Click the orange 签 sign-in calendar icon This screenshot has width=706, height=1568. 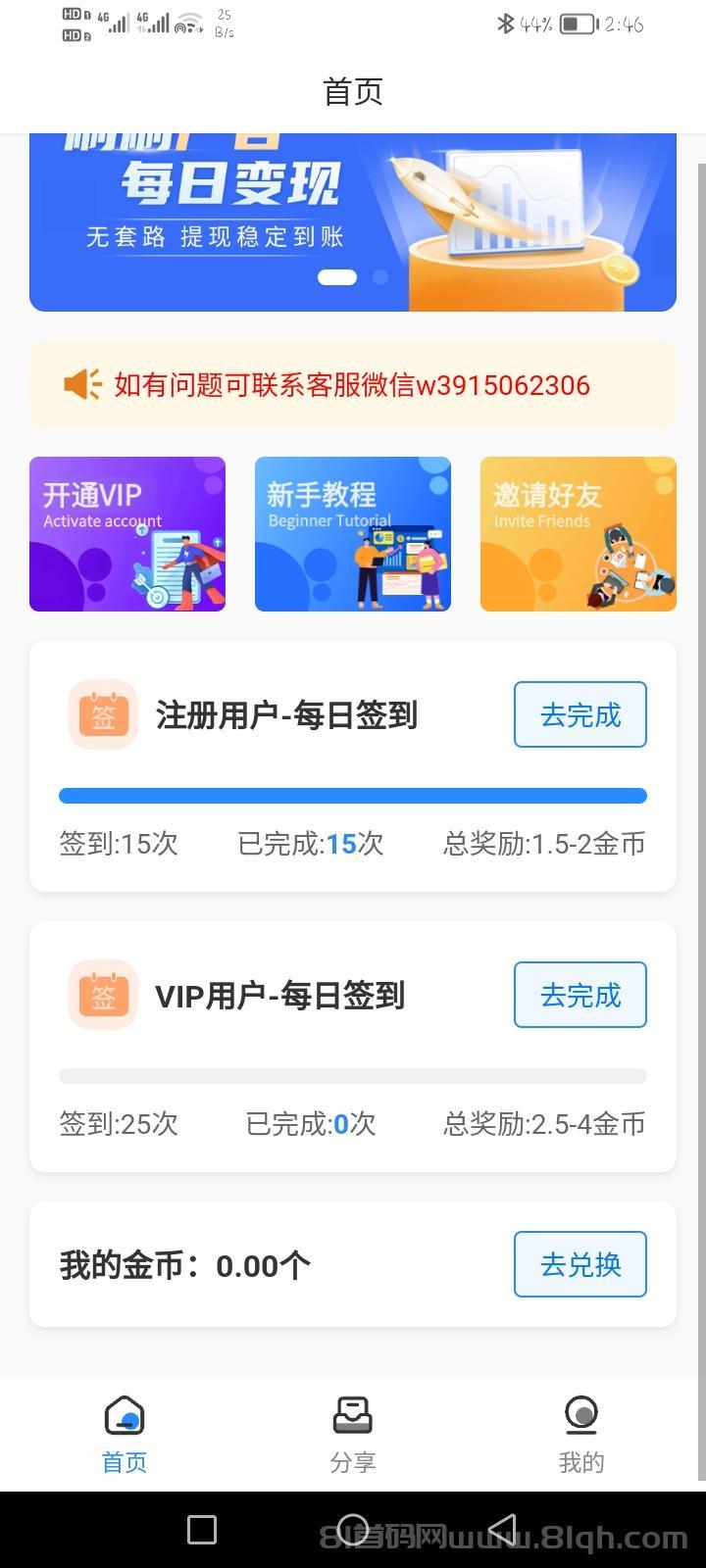(x=102, y=714)
